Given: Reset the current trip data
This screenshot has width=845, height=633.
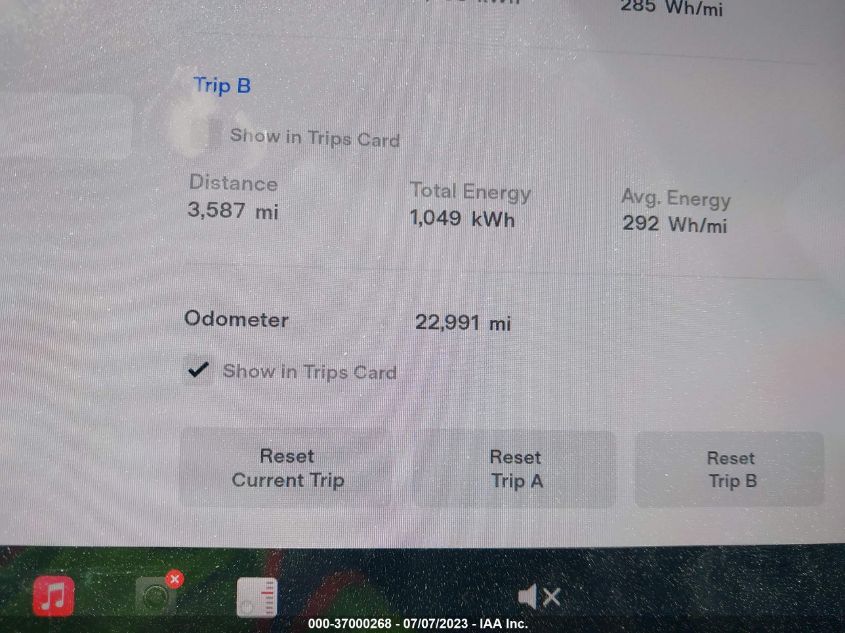Looking at the screenshot, I should click(288, 468).
